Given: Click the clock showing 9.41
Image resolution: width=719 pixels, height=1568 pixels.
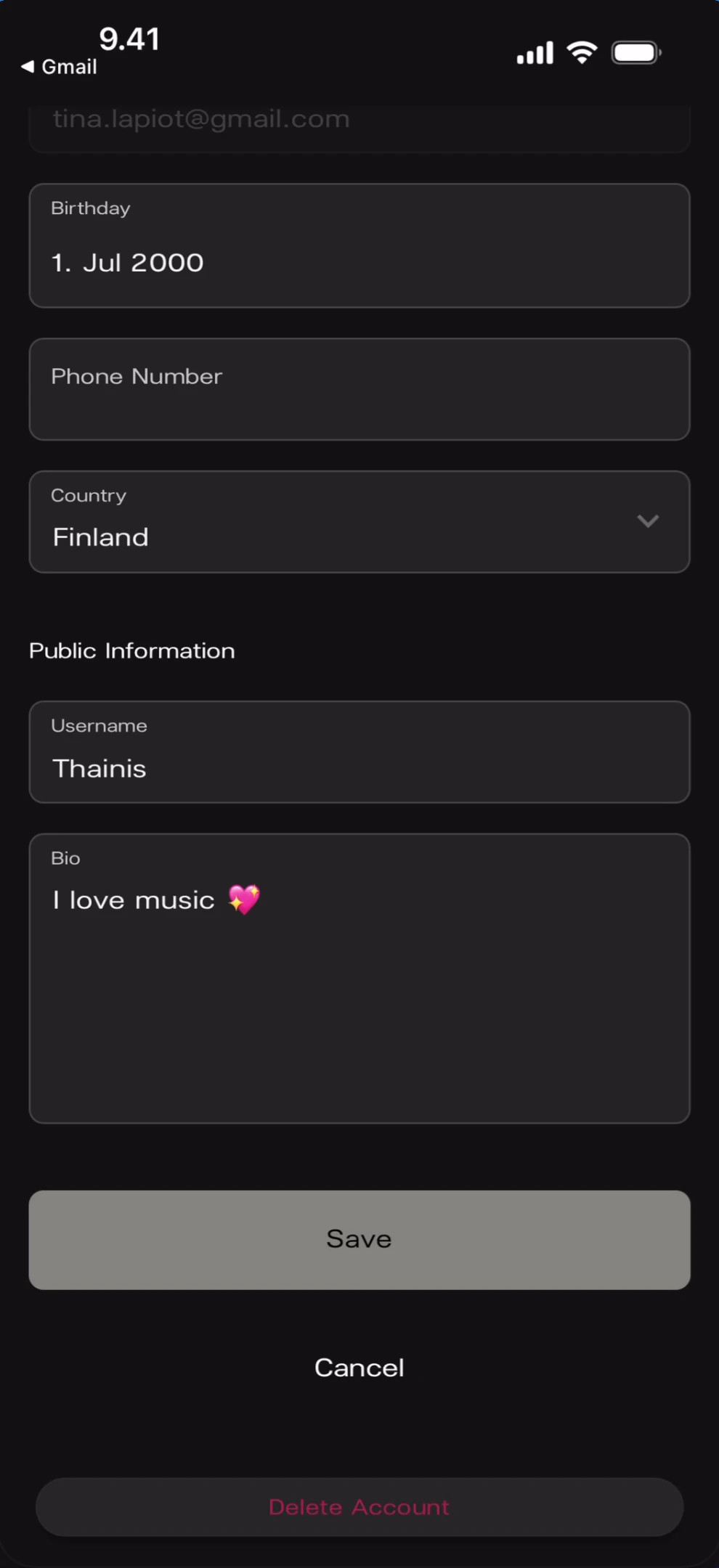Looking at the screenshot, I should (129, 39).
